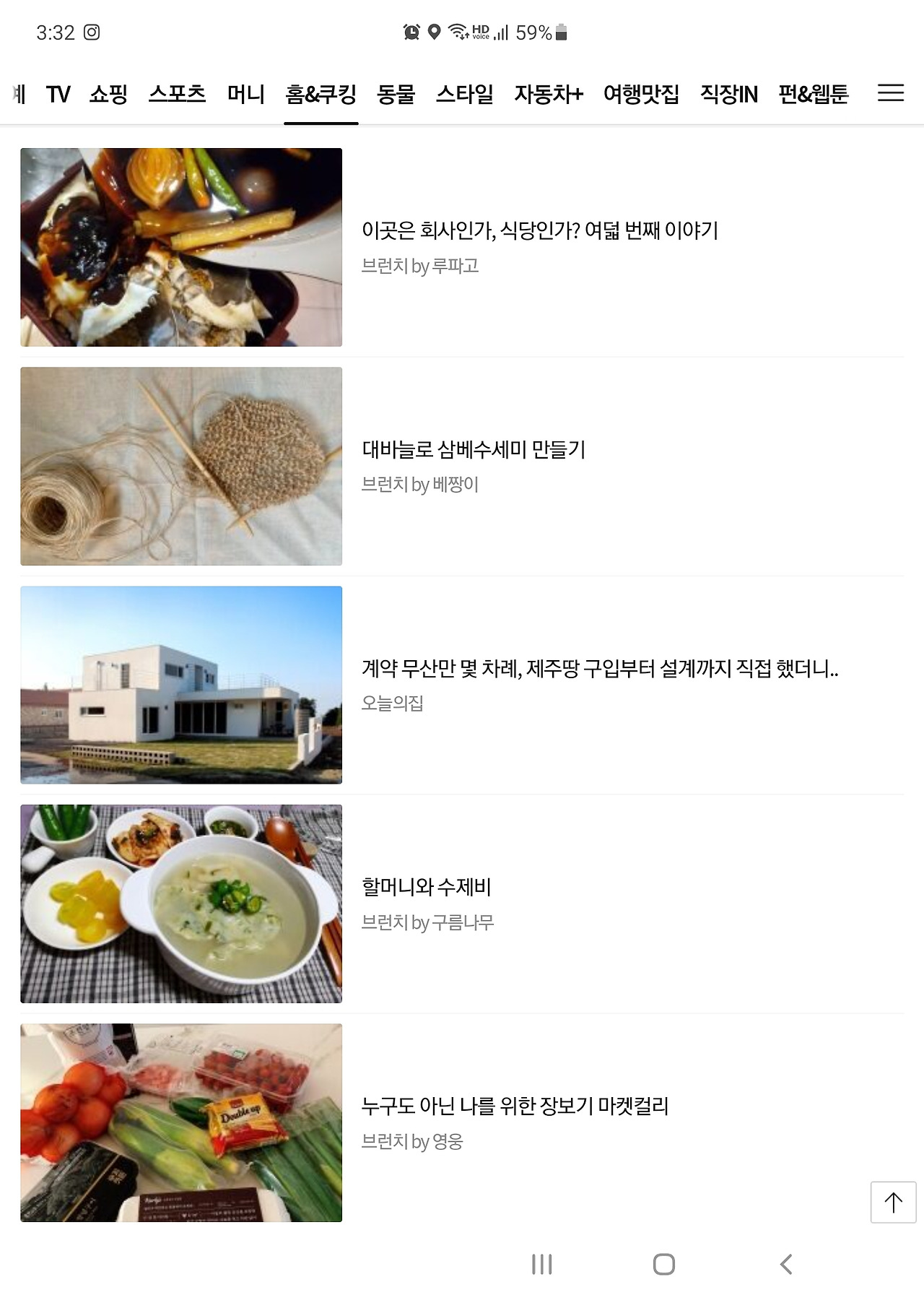924x1295 pixels.
Task: Open the 동물 tab
Action: [396, 95]
